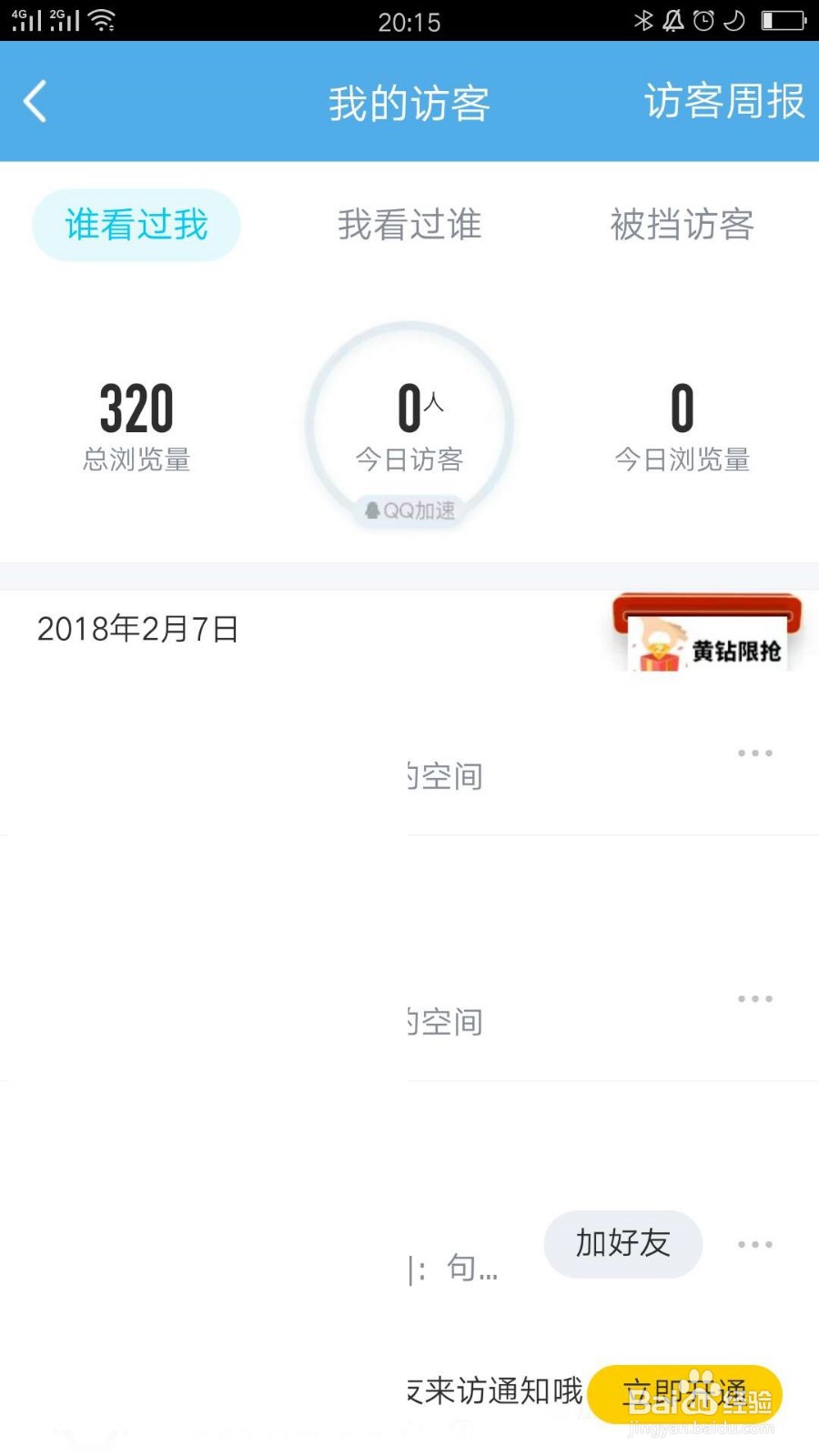Viewport: 819px width, 1456px height.
Task: Select the 谁看过我 tab
Action: click(x=136, y=225)
